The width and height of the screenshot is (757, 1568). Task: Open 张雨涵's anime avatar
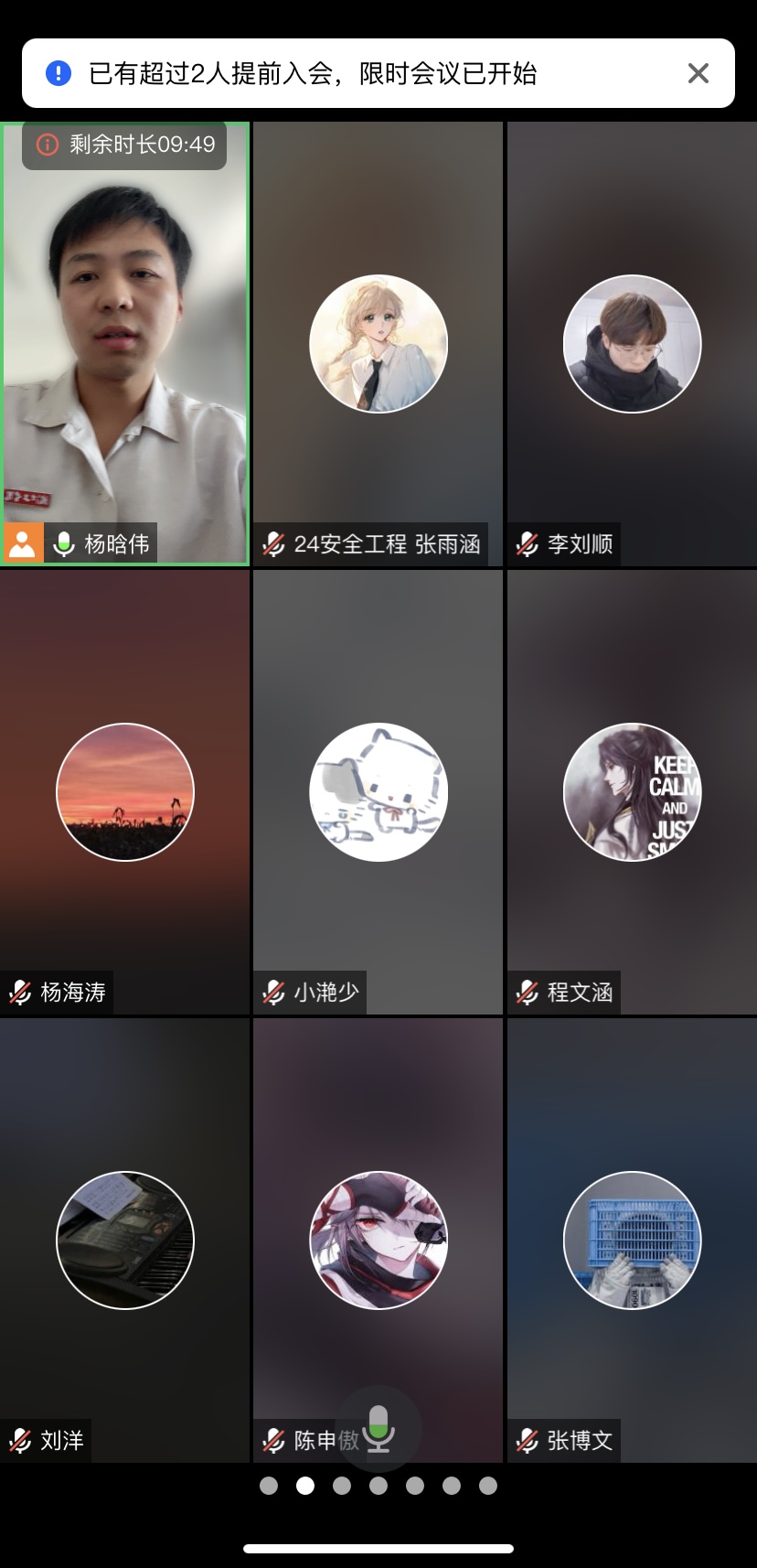(378, 343)
